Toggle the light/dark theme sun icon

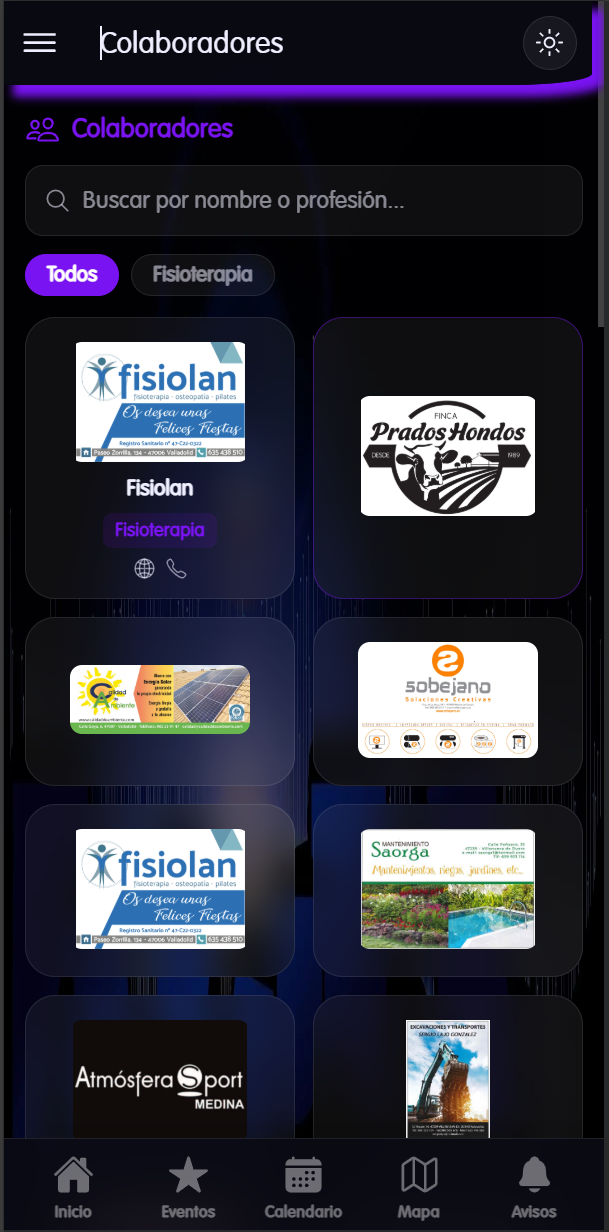click(549, 43)
